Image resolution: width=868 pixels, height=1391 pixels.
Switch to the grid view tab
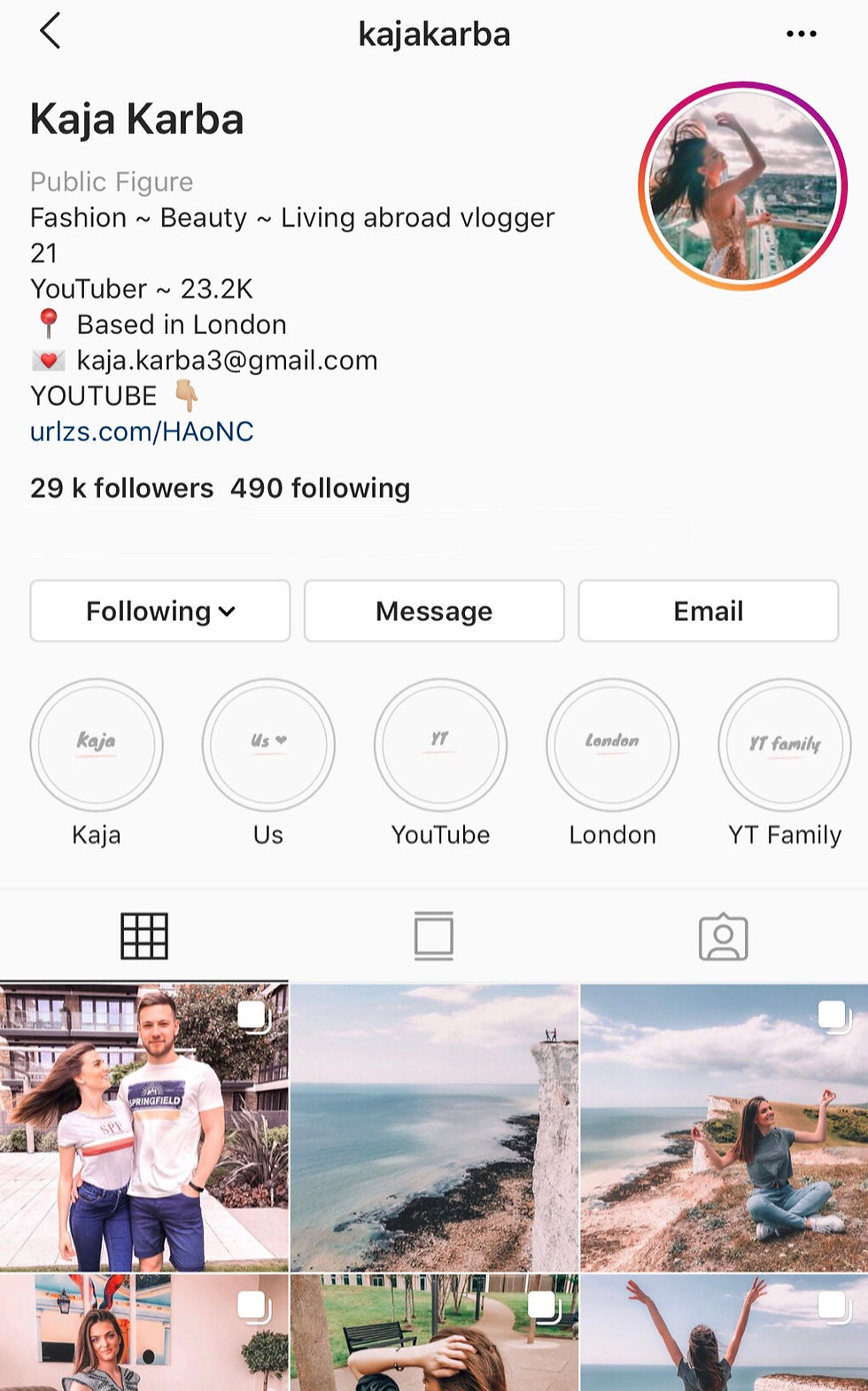click(144, 936)
